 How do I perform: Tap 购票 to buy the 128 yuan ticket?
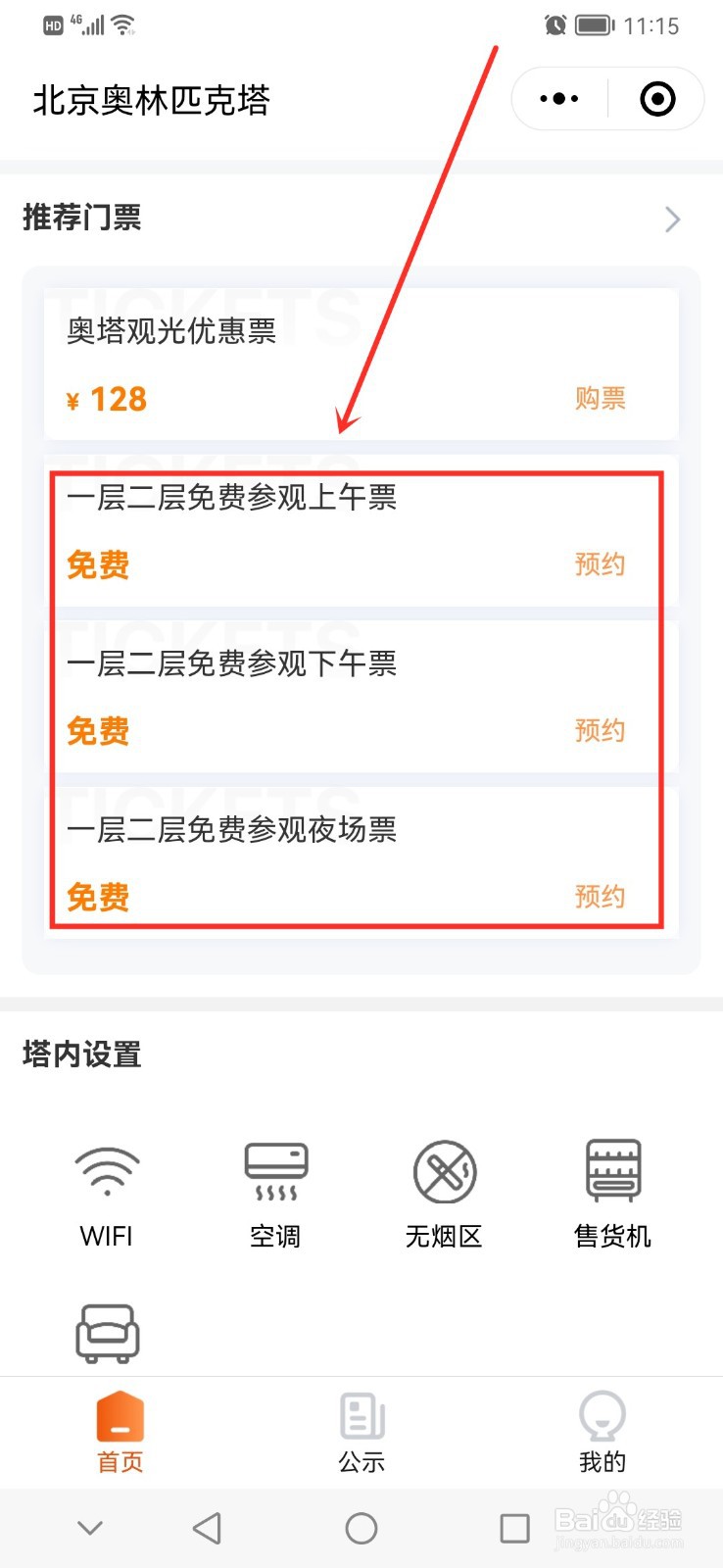[x=600, y=398]
